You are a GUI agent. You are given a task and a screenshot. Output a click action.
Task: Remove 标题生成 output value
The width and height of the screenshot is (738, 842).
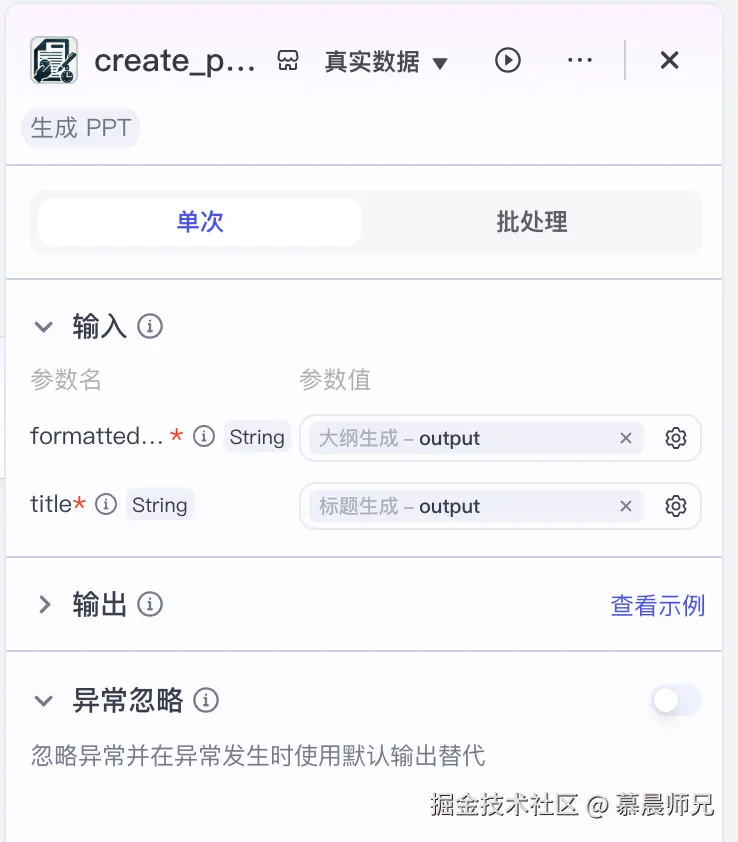click(626, 506)
